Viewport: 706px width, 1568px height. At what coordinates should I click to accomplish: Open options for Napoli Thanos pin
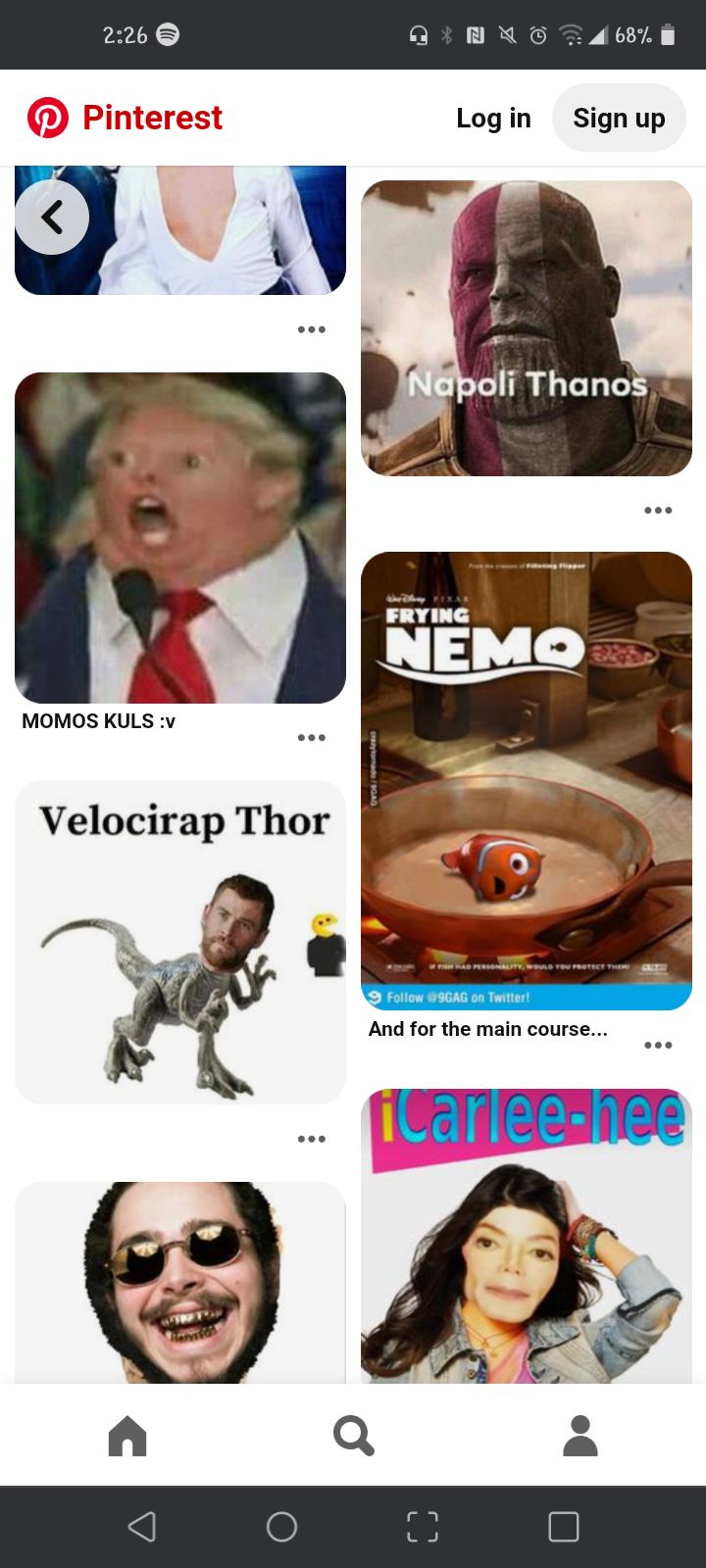click(x=658, y=511)
